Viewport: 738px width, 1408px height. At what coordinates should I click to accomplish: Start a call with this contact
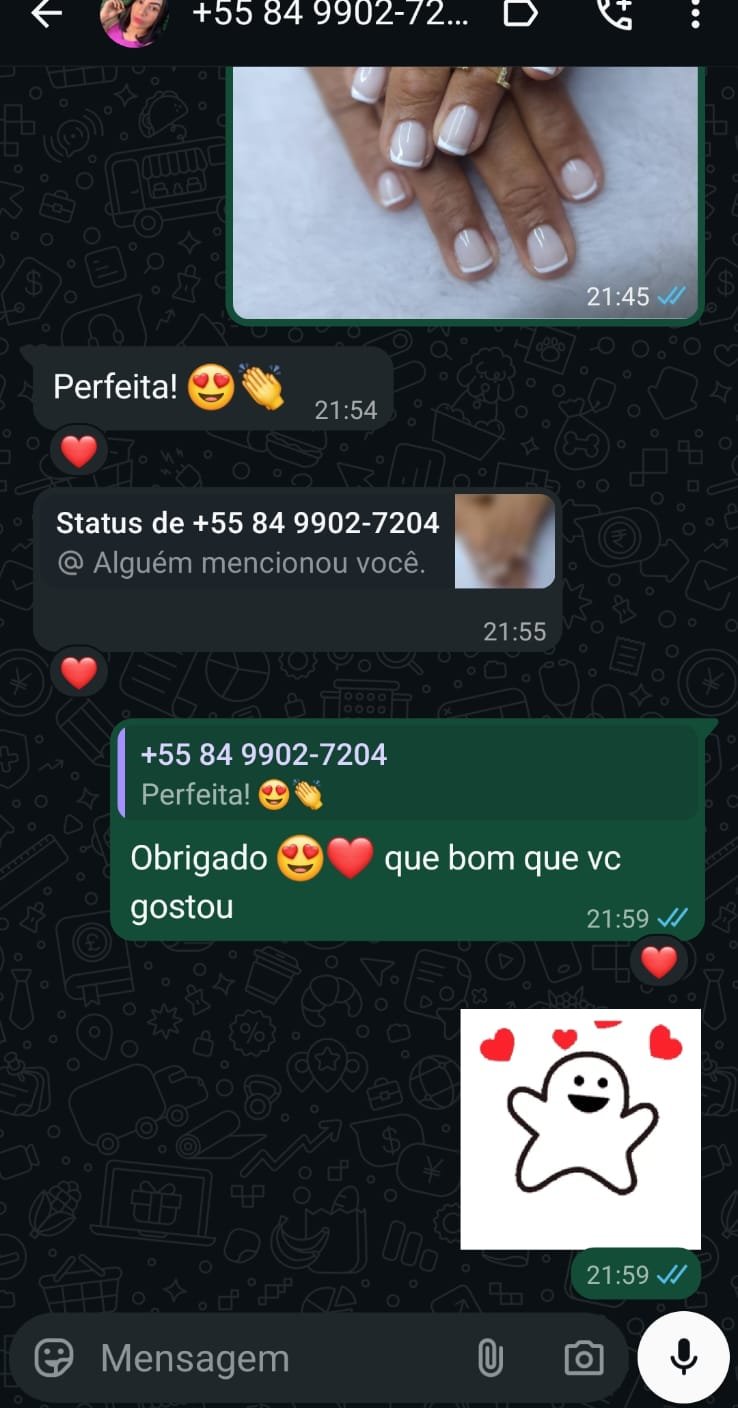point(614,14)
